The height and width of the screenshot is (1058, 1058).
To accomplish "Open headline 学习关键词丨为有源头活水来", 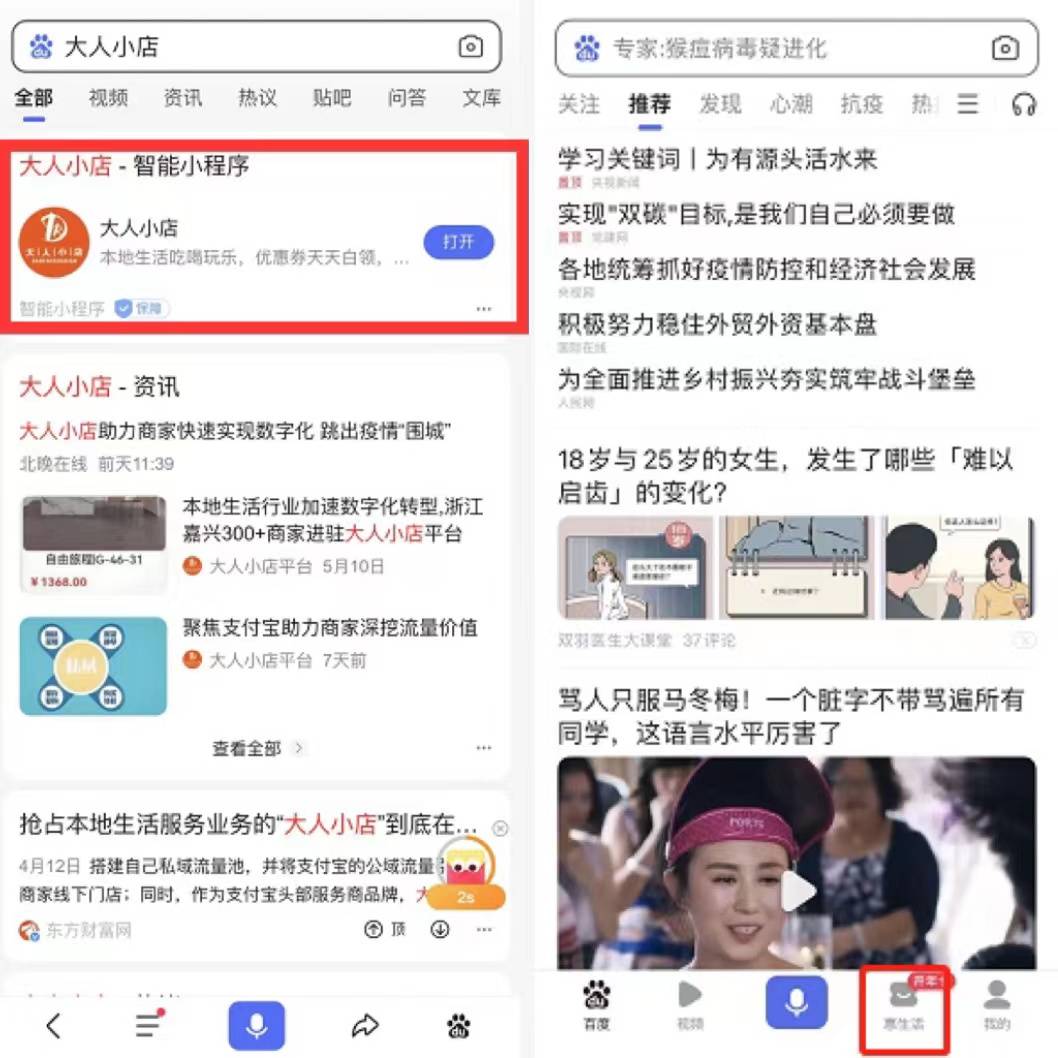I will 716,159.
